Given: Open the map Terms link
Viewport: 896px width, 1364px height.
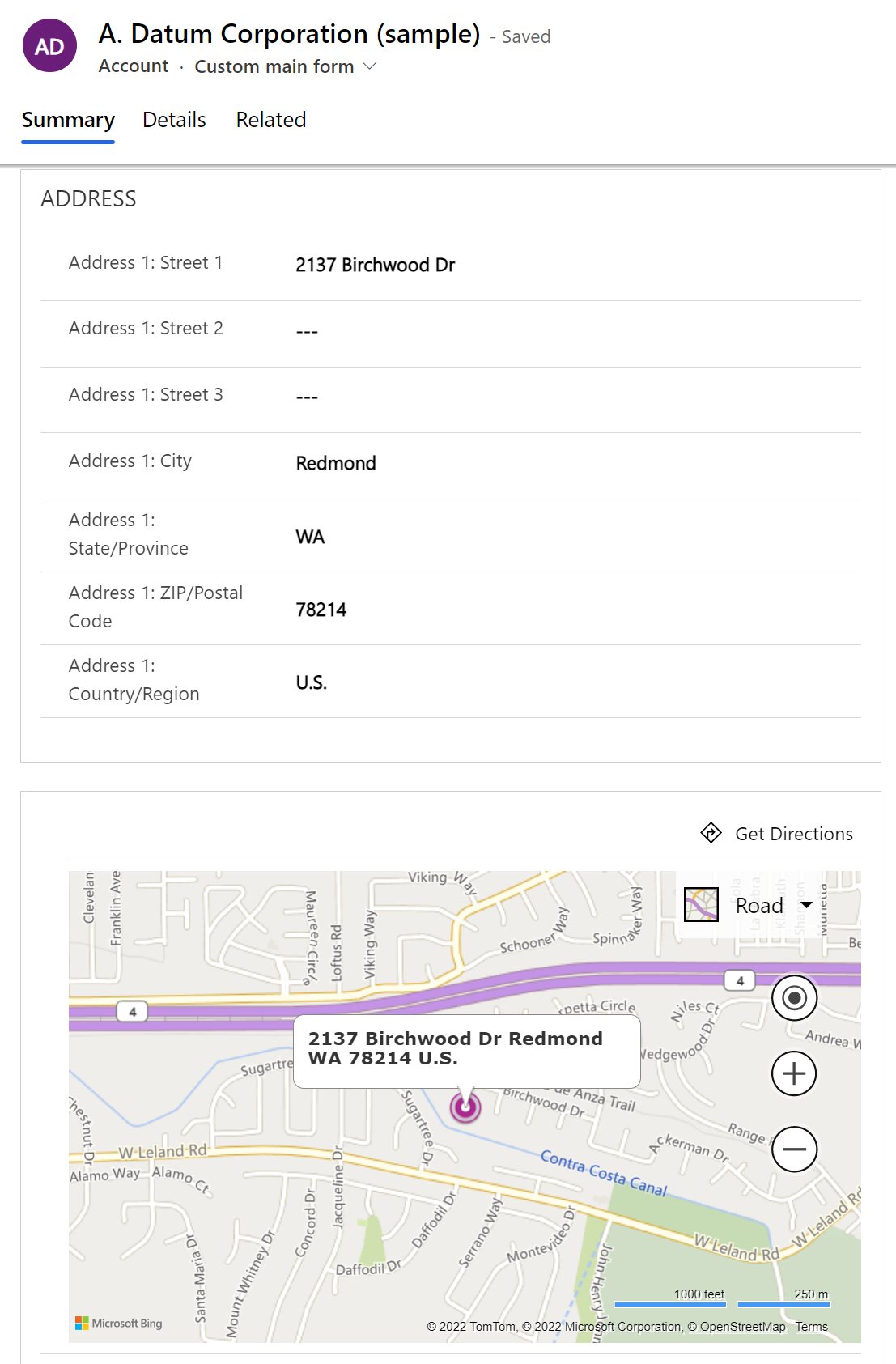Looking at the screenshot, I should click(811, 1327).
